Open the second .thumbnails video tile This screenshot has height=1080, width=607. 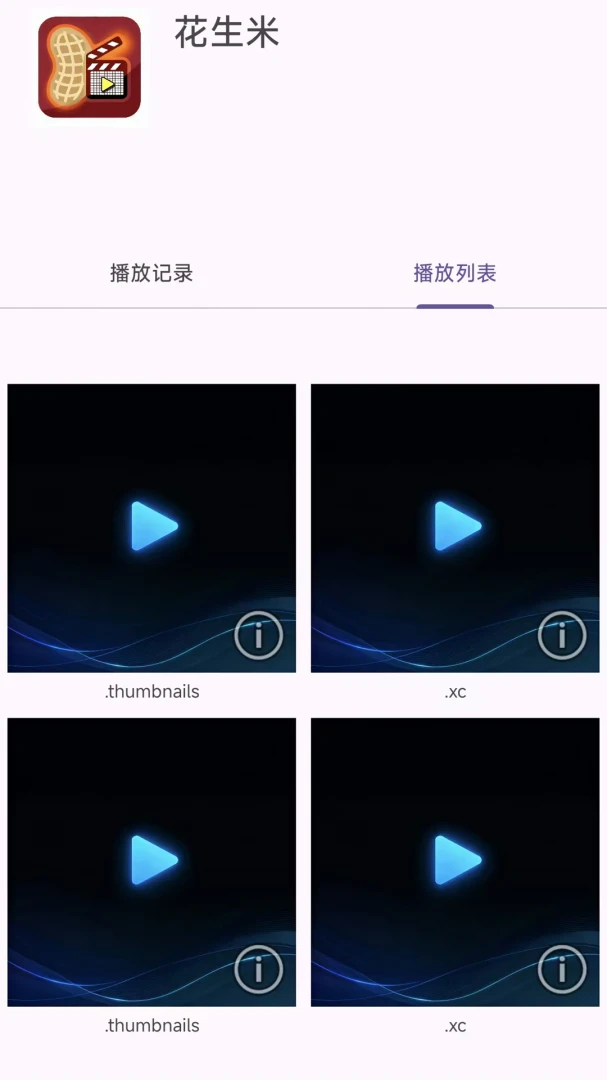[152, 862]
